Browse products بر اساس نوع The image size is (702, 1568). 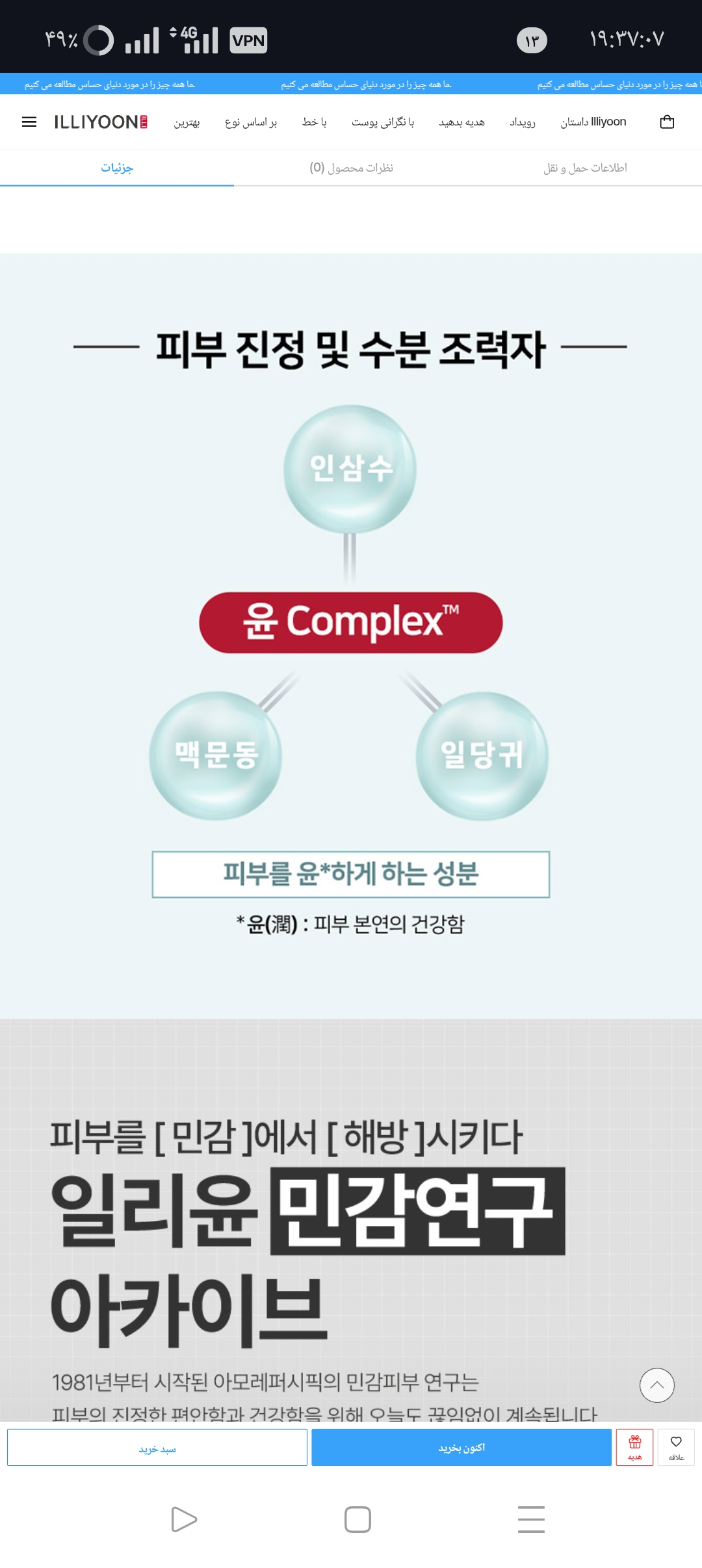click(251, 122)
